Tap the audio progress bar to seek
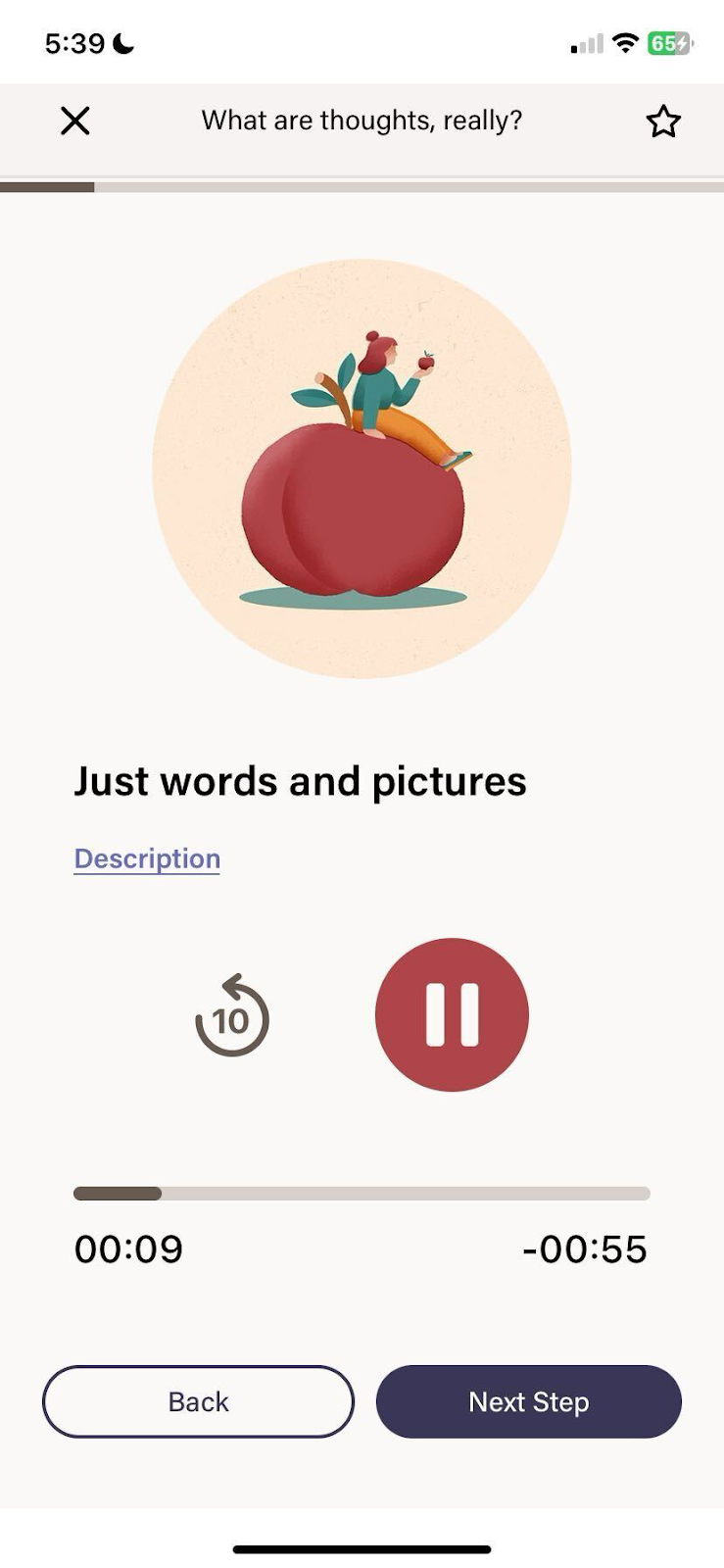Image resolution: width=724 pixels, height=1568 pixels. coord(362,1194)
